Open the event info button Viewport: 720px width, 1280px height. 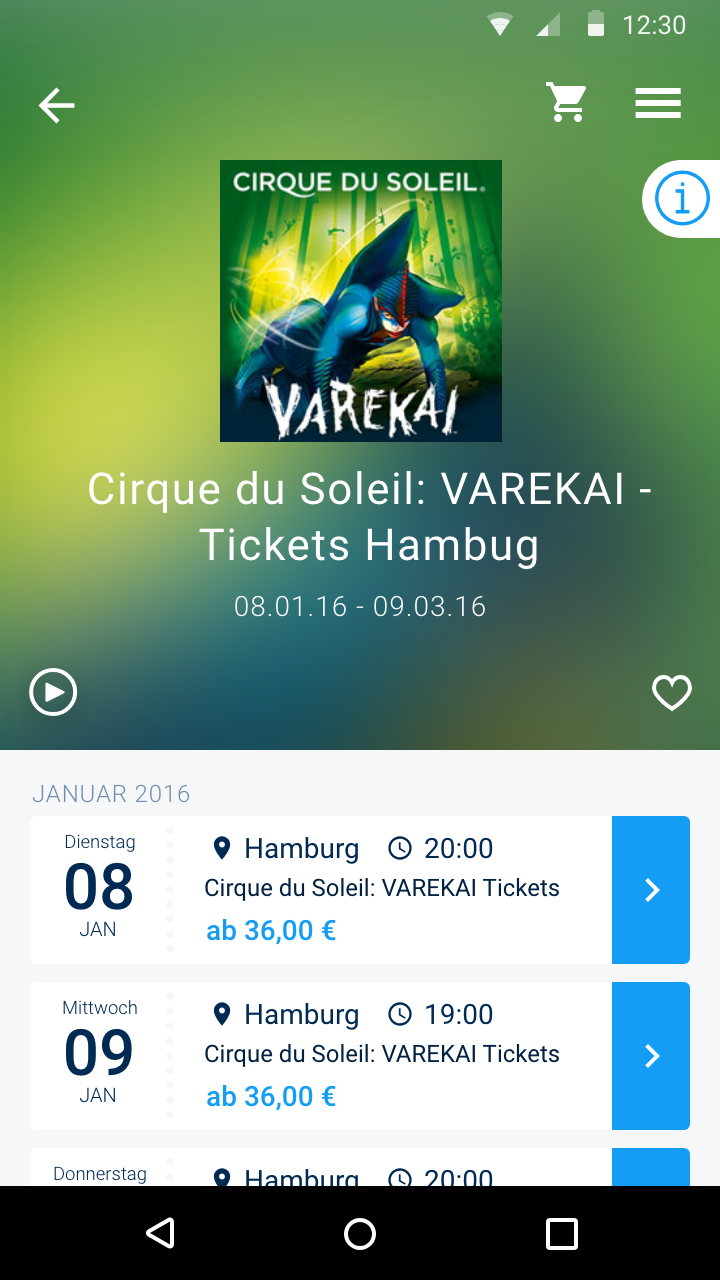tap(682, 199)
